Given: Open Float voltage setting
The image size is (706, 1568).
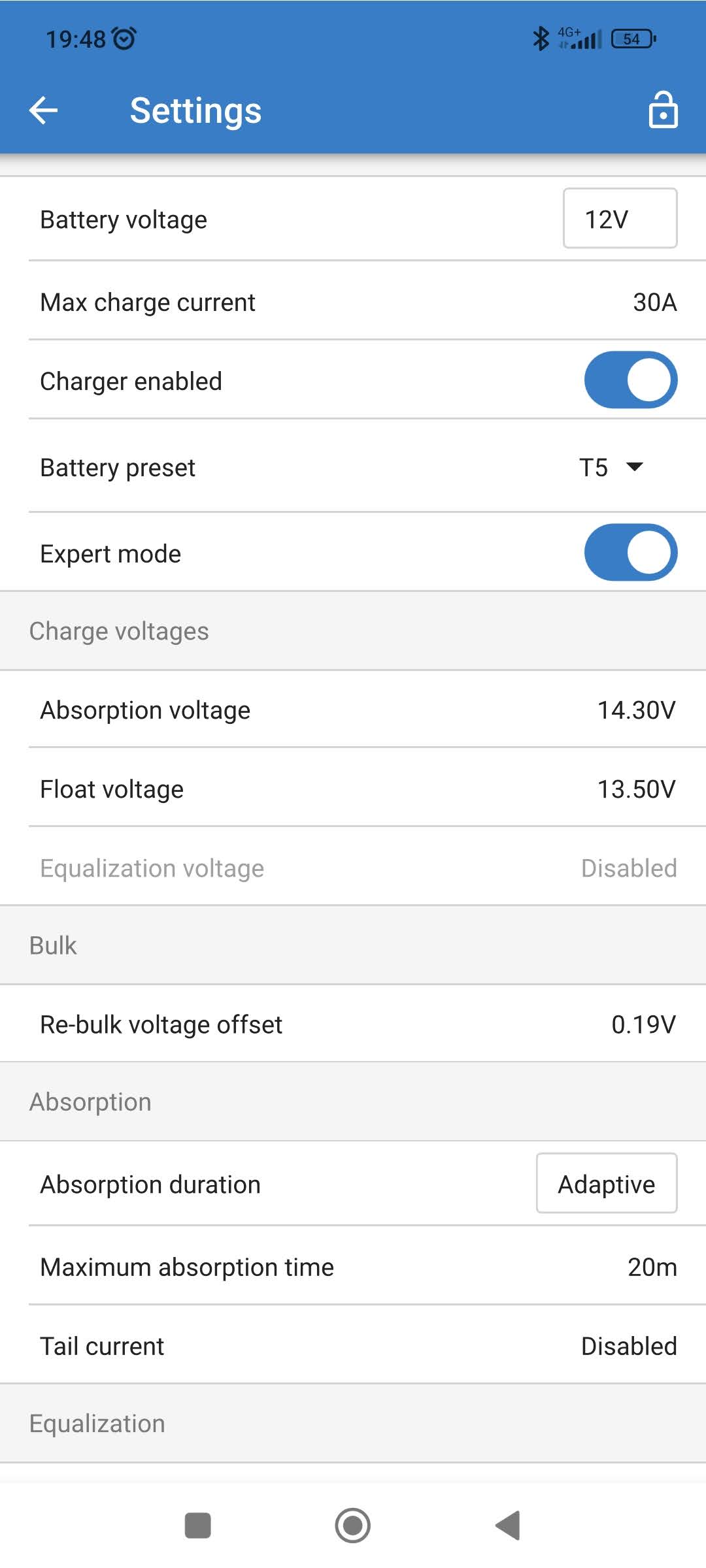Looking at the screenshot, I should 353,789.
